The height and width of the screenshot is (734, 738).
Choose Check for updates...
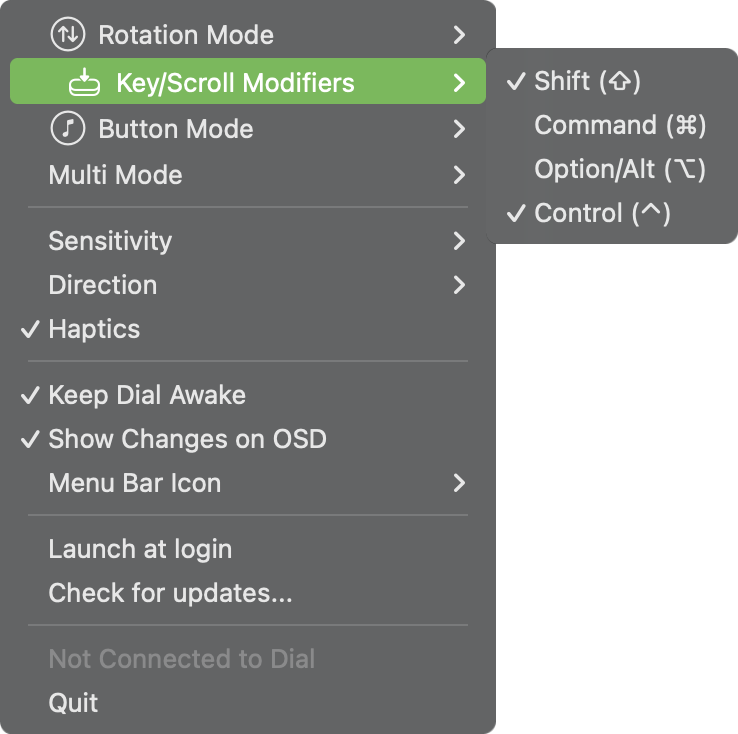click(x=170, y=593)
